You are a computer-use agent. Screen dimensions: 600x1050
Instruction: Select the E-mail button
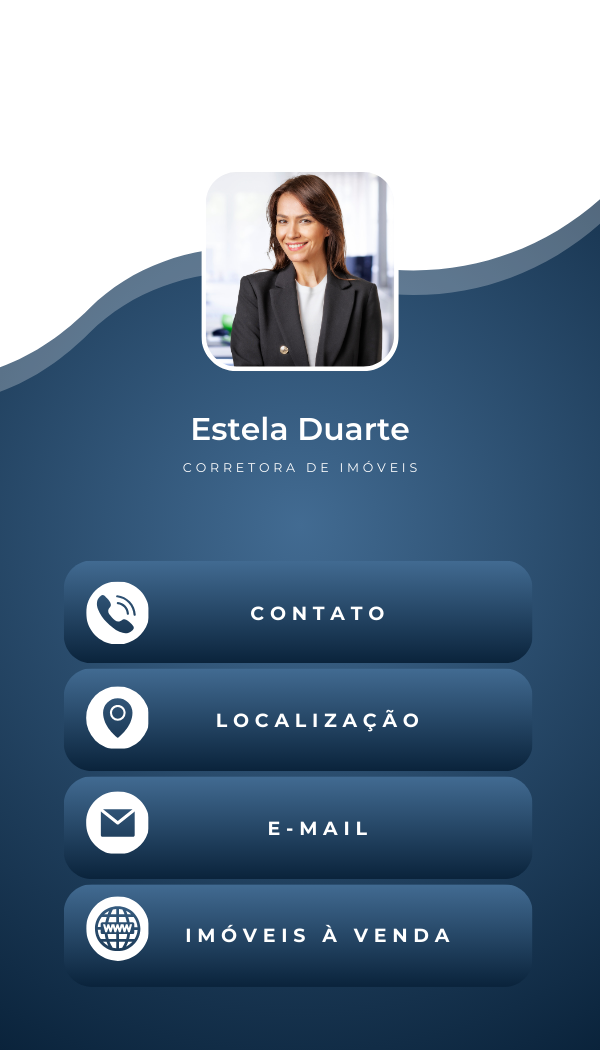coord(298,828)
